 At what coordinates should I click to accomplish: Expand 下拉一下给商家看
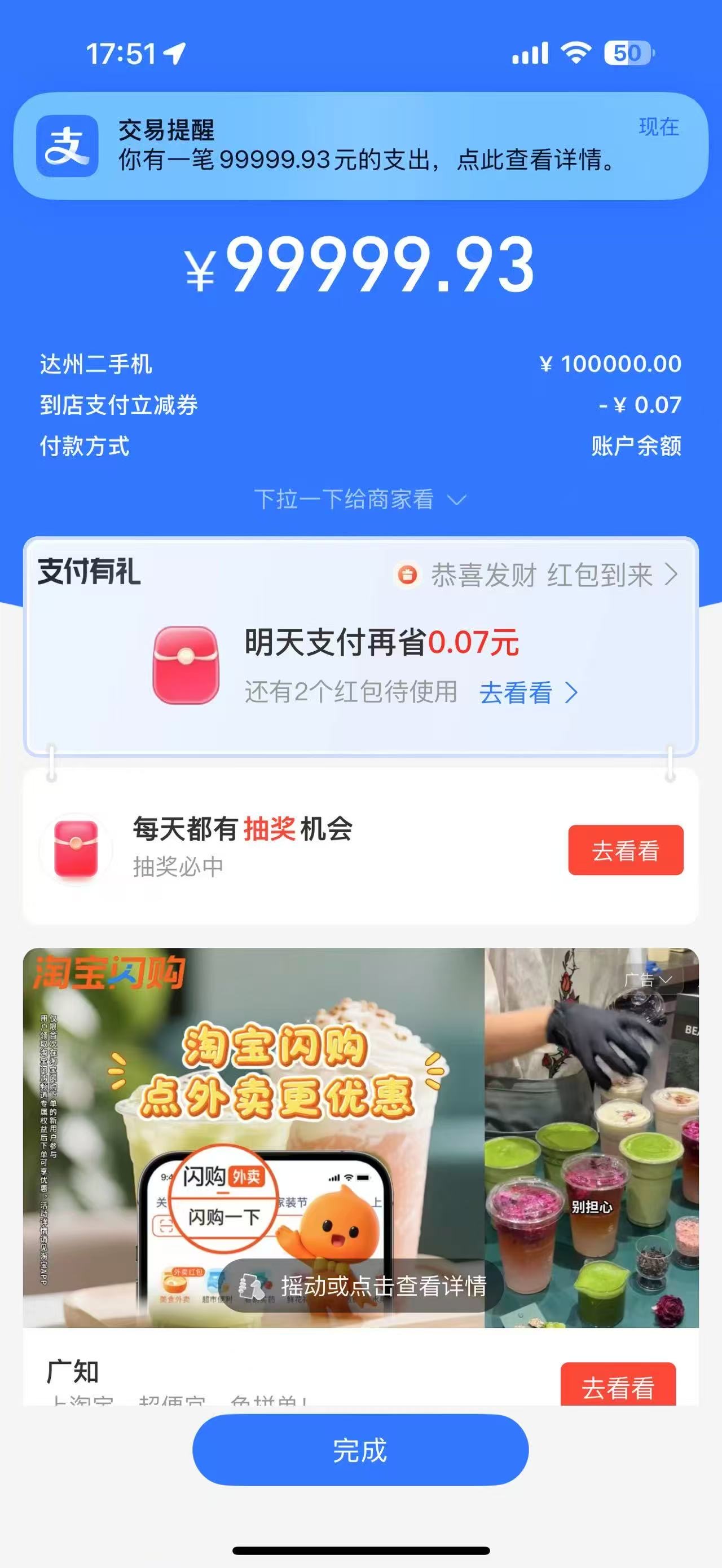click(x=360, y=500)
